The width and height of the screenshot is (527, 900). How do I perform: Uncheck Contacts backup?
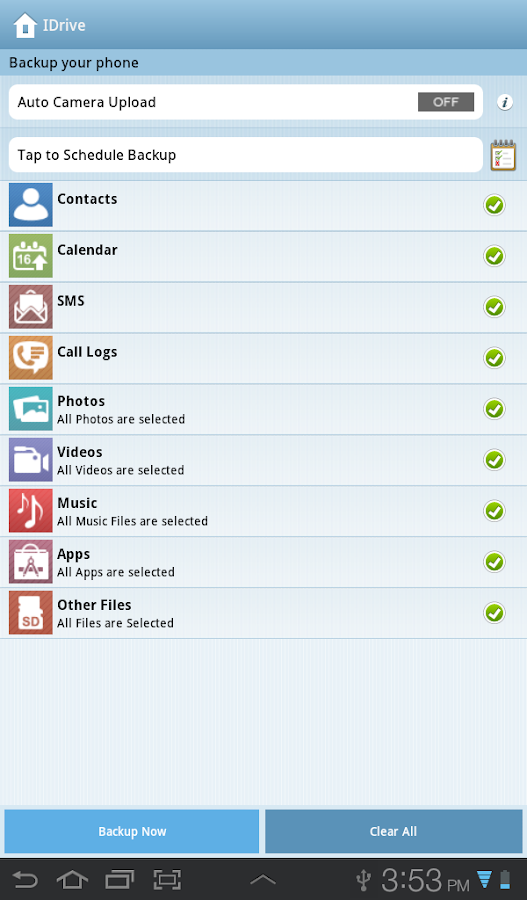tap(494, 205)
